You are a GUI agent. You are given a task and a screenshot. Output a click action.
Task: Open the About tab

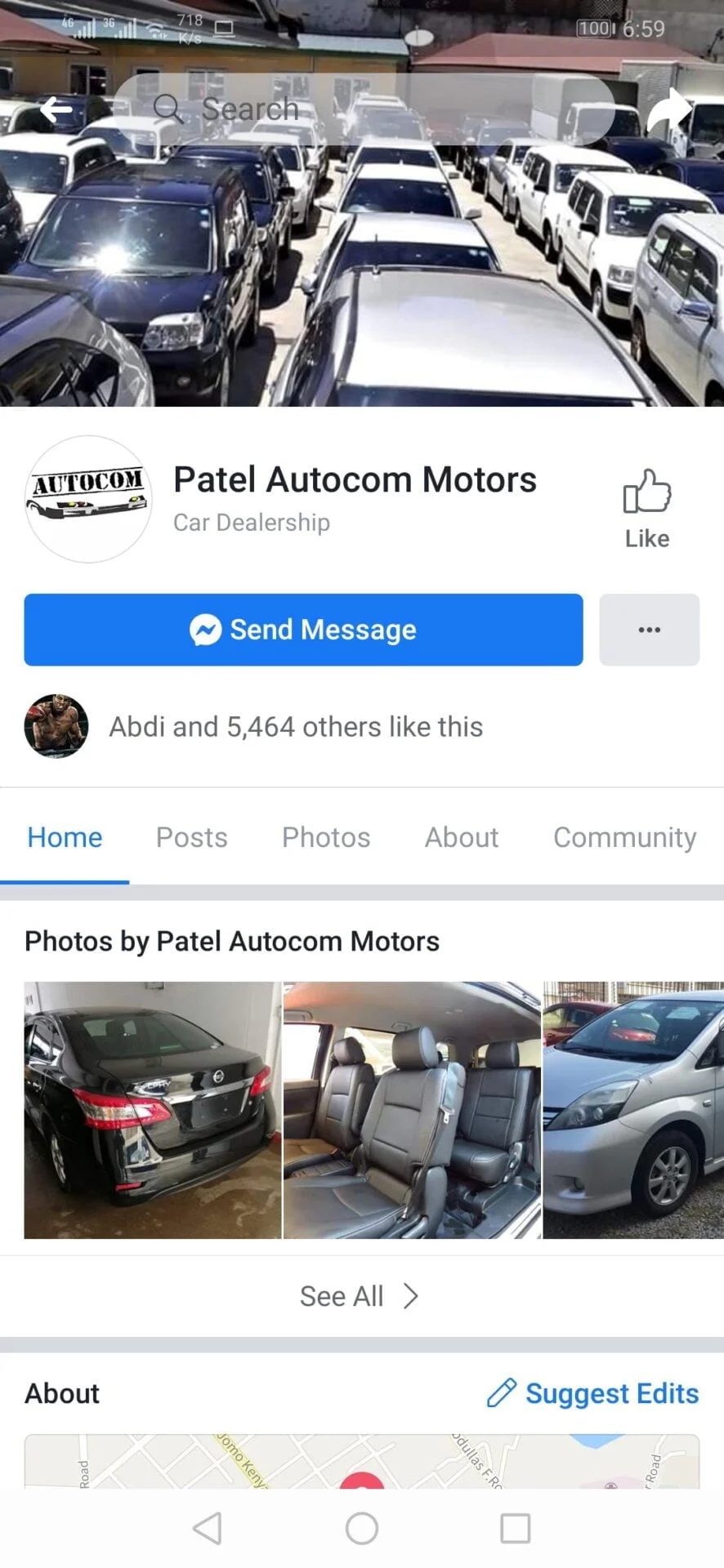[x=461, y=837]
